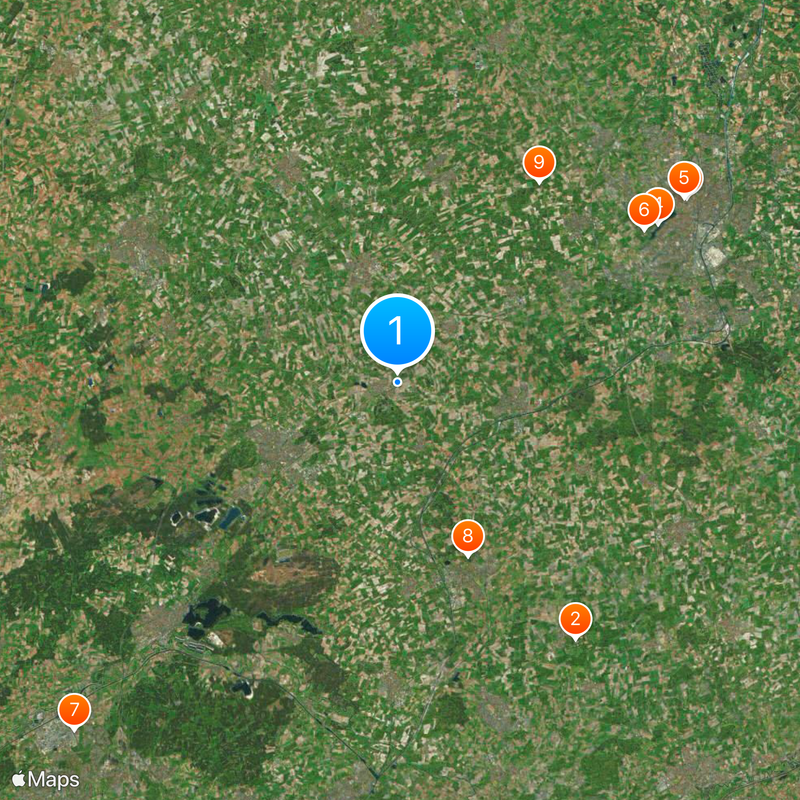Open the pin numbered 7

point(74,710)
